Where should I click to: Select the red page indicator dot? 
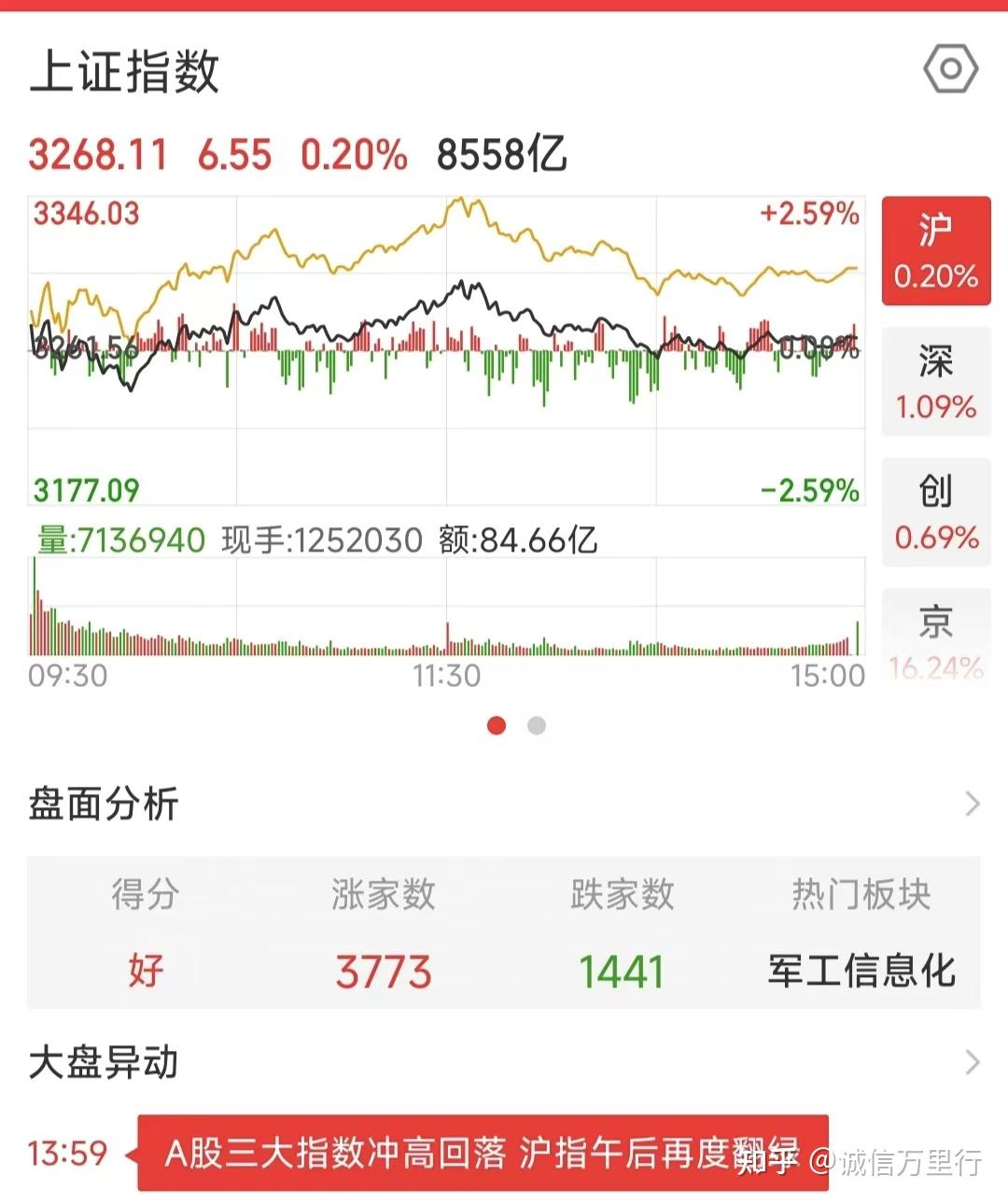click(497, 725)
